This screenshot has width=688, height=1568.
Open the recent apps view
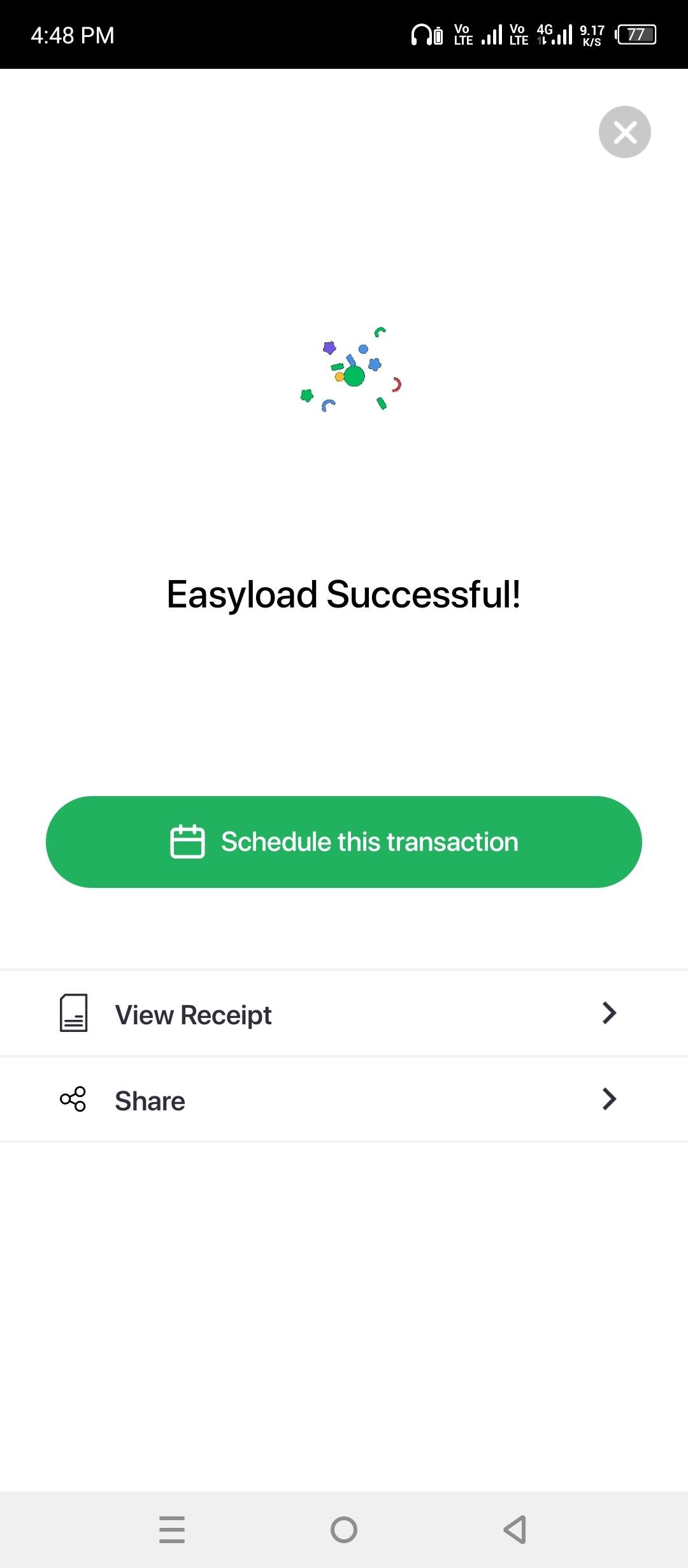tap(172, 1530)
